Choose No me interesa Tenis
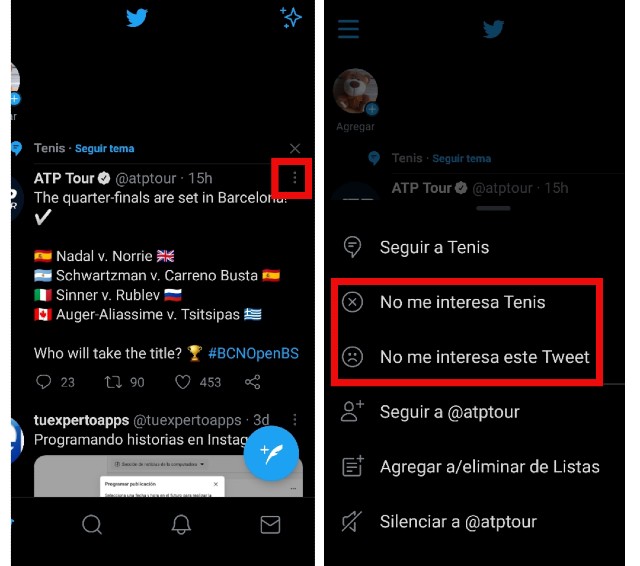The image size is (640, 566). 462,302
